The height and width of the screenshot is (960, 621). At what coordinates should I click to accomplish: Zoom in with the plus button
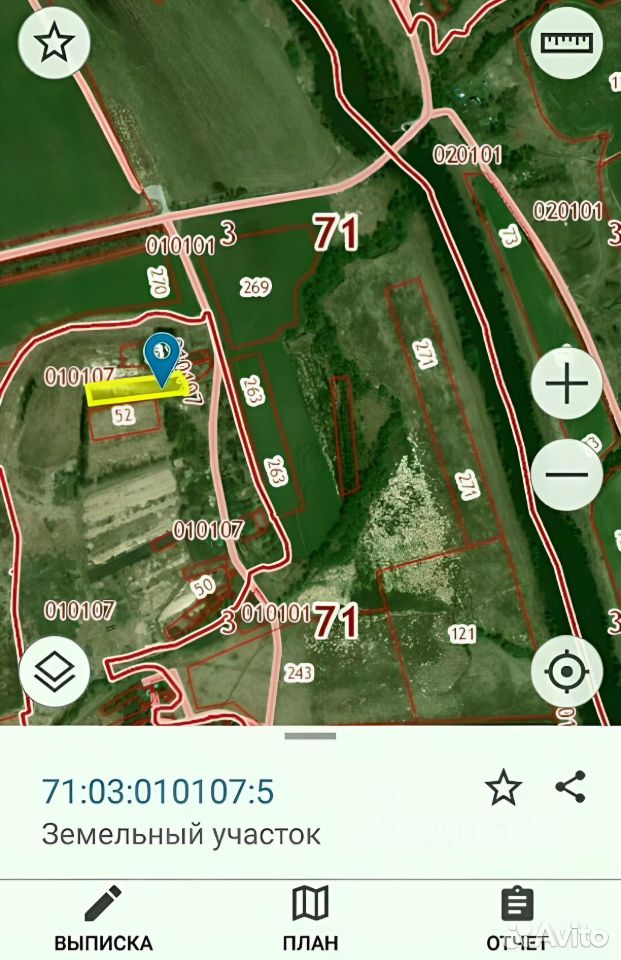click(x=566, y=384)
